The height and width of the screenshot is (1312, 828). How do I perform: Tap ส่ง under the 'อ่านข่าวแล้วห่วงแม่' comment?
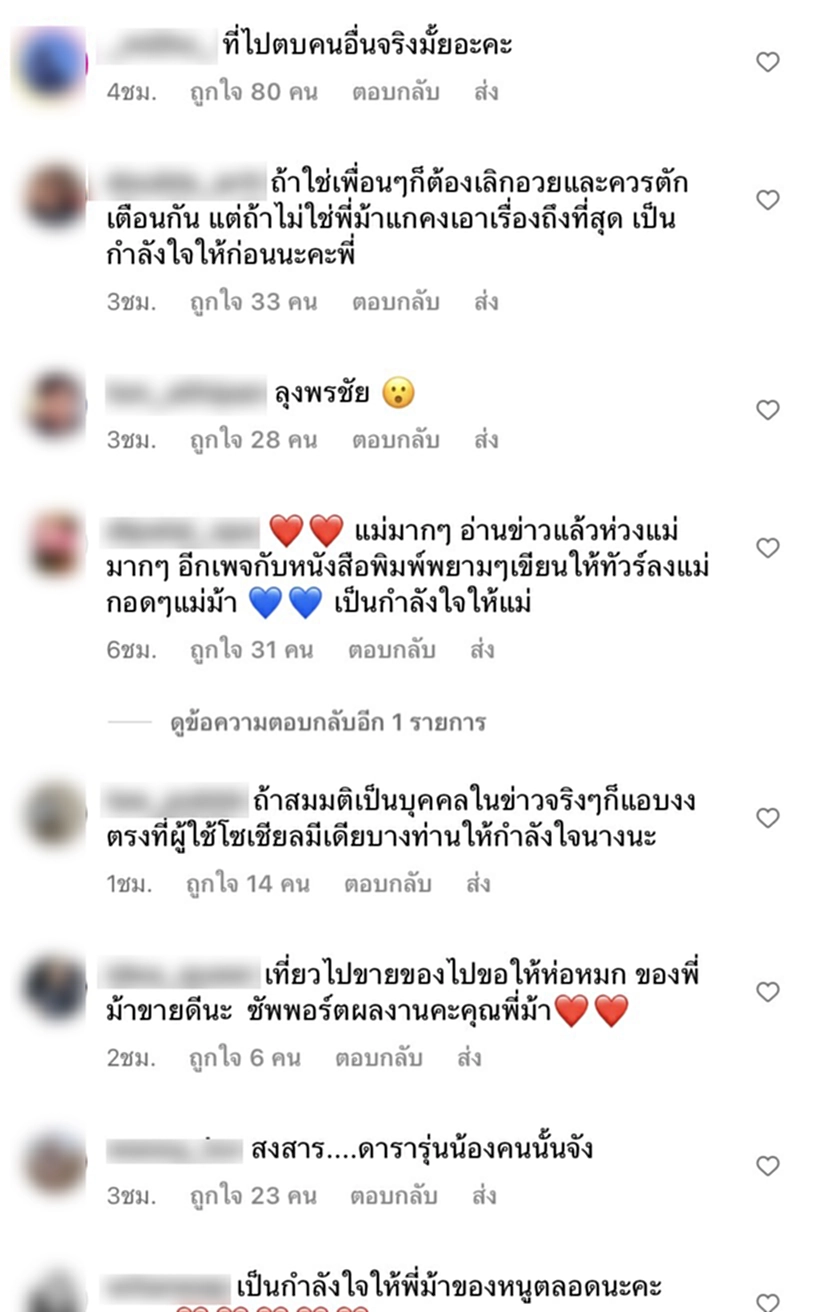482,650
